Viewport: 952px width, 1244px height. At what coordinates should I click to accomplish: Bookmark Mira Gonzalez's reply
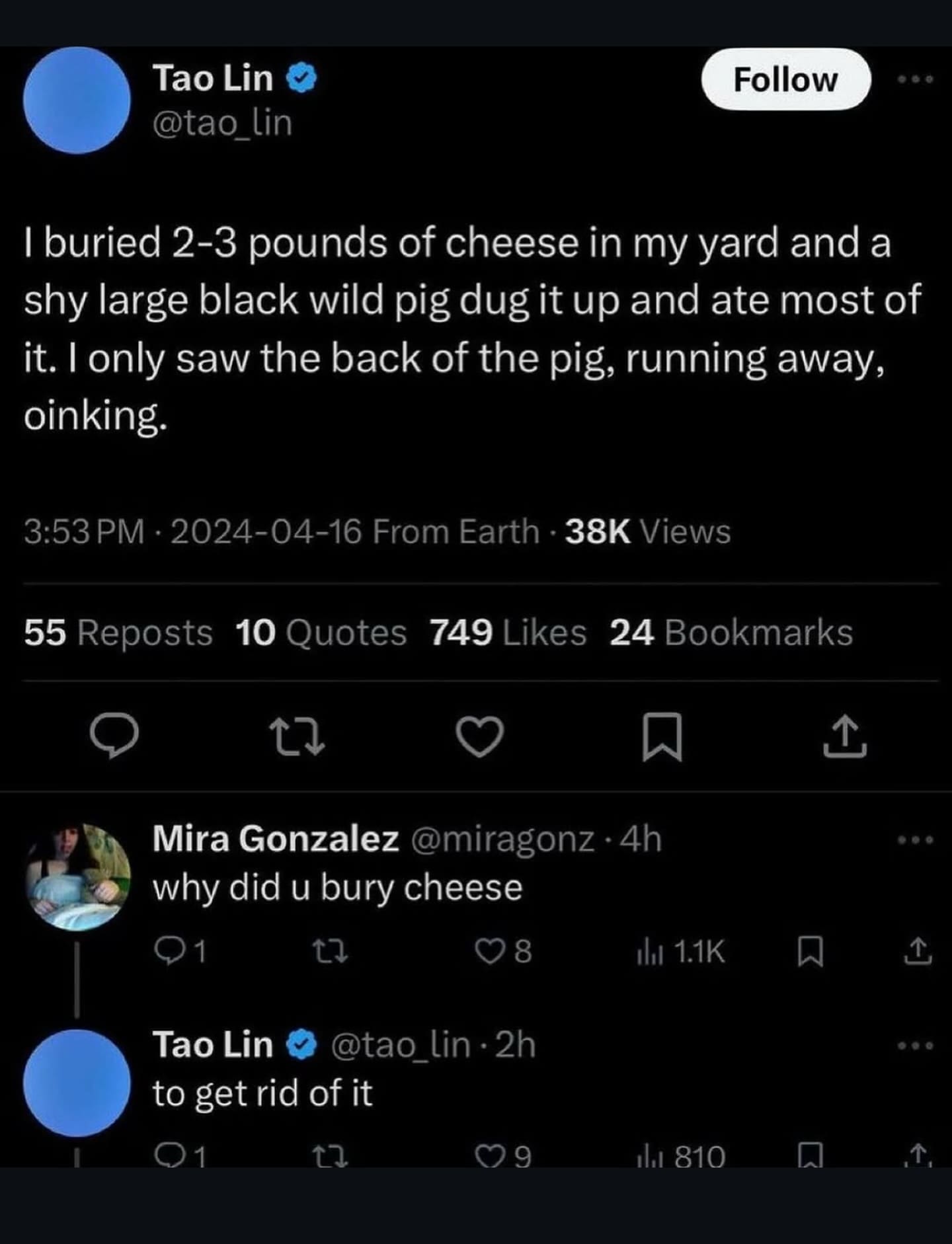(x=811, y=952)
